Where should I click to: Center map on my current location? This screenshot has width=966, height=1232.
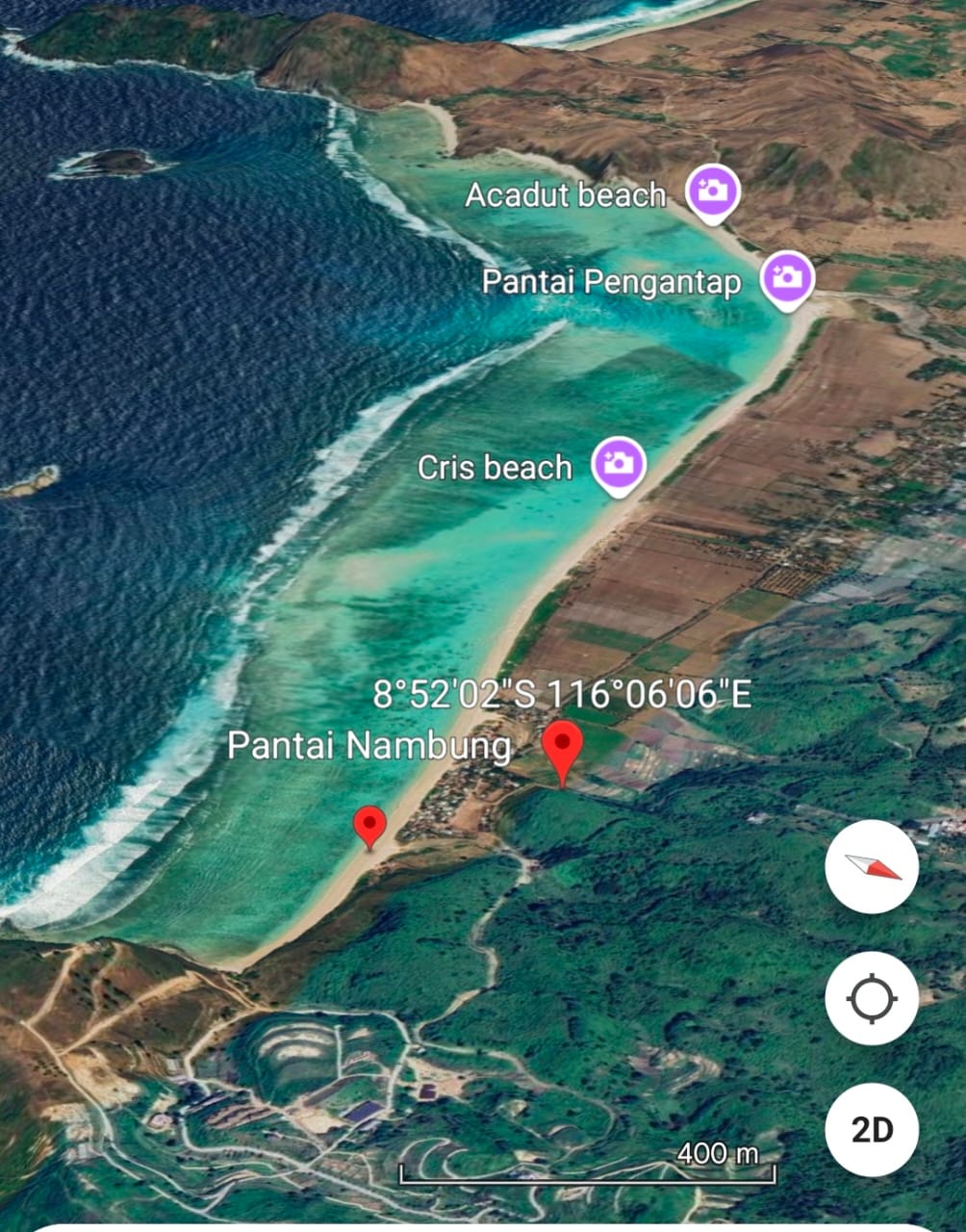pos(872,998)
